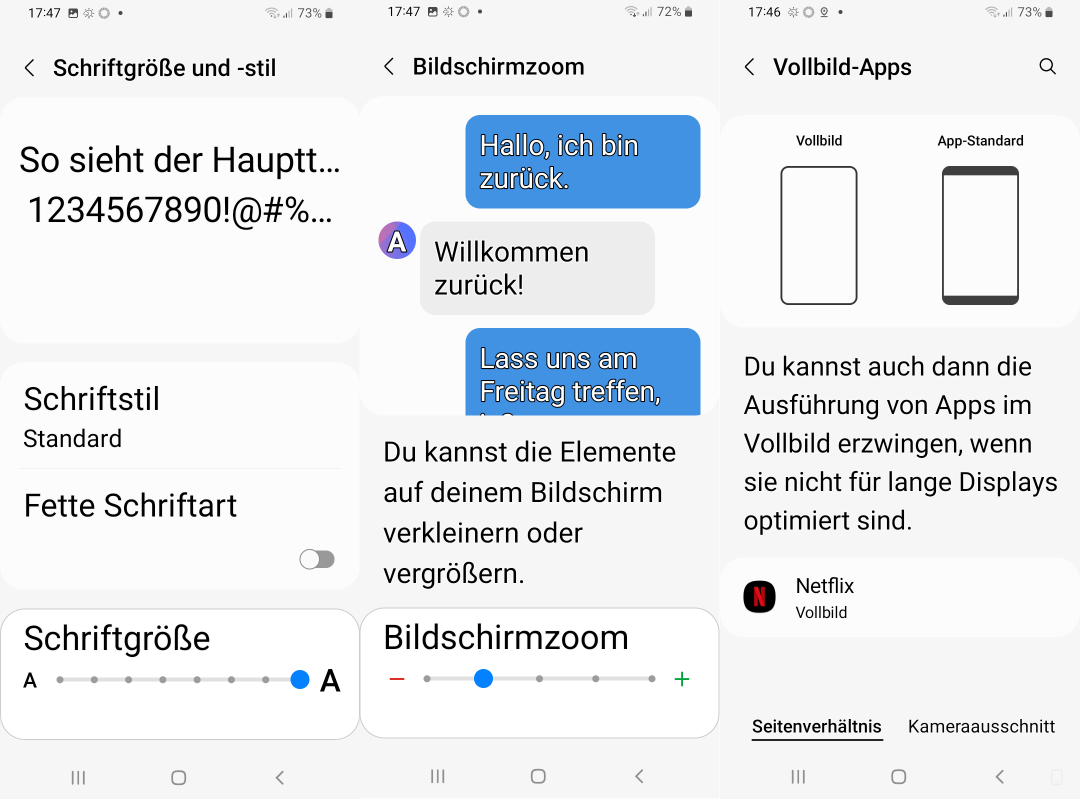1080x799 pixels.
Task: Tap the red minus to reduce Bildschirmzoom
Action: tap(397, 679)
